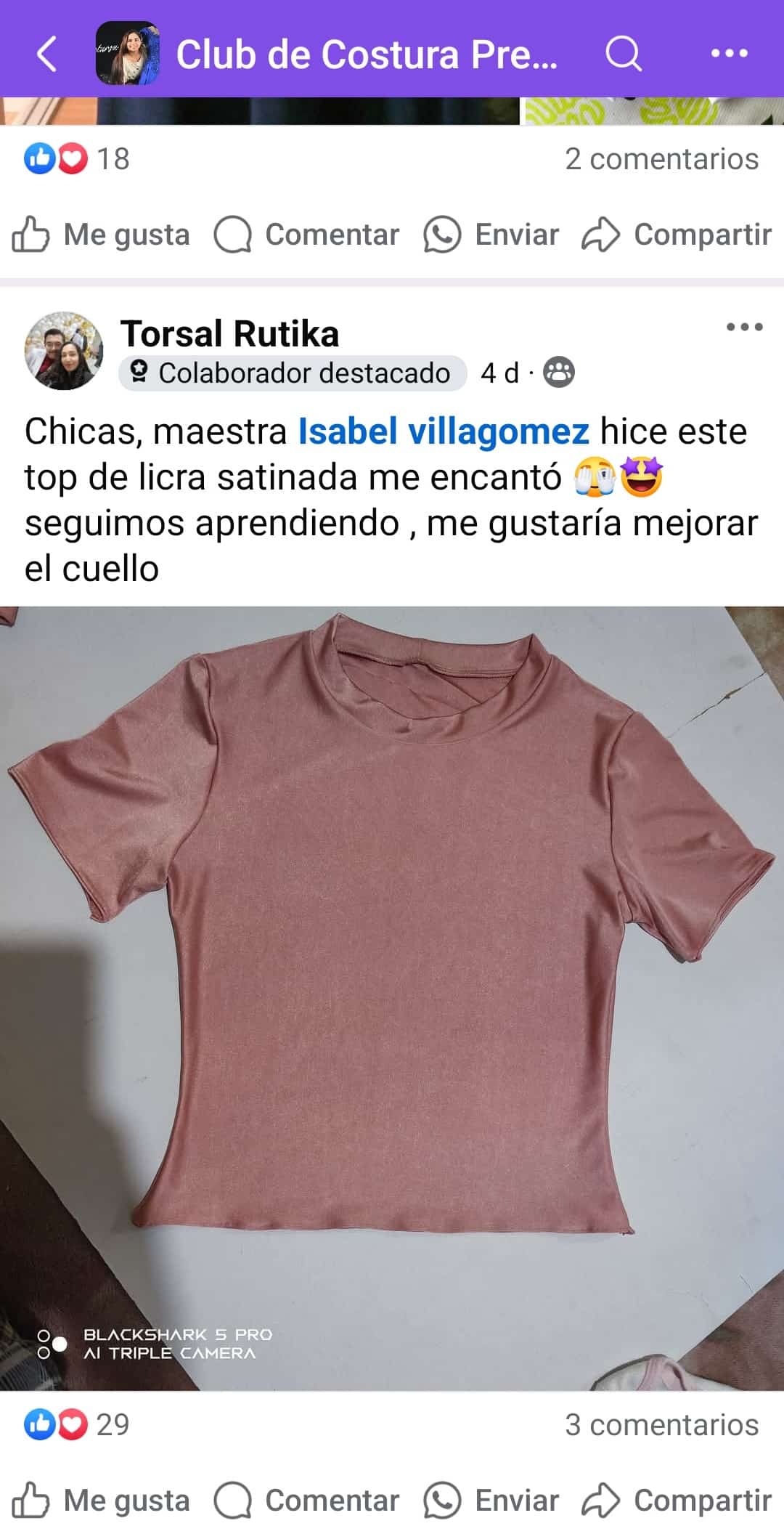Like the post with 18 reactions
The width and height of the screenshot is (784, 1526).
pos(101,235)
